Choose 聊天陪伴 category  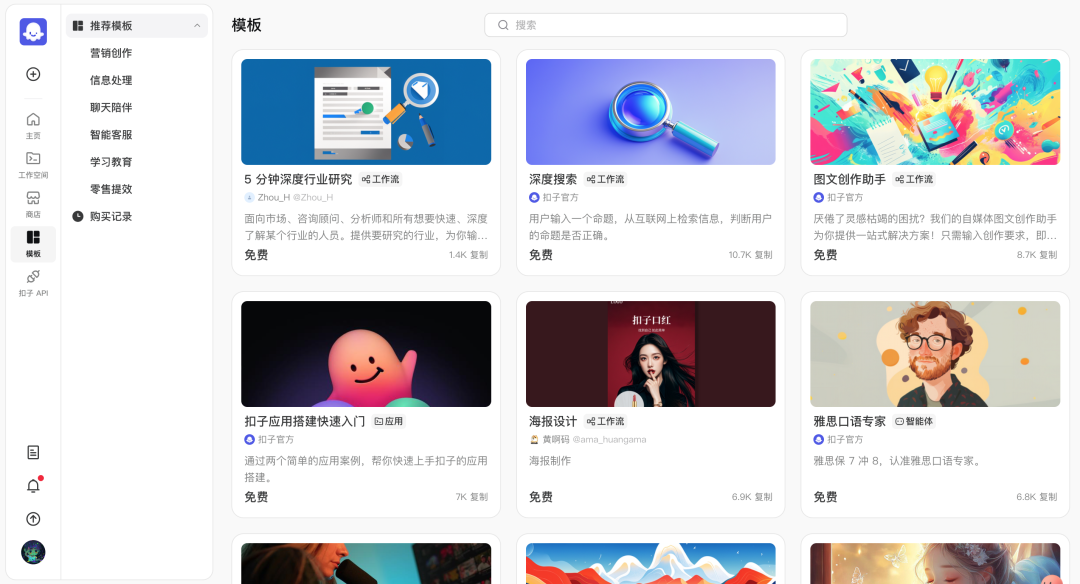111,107
